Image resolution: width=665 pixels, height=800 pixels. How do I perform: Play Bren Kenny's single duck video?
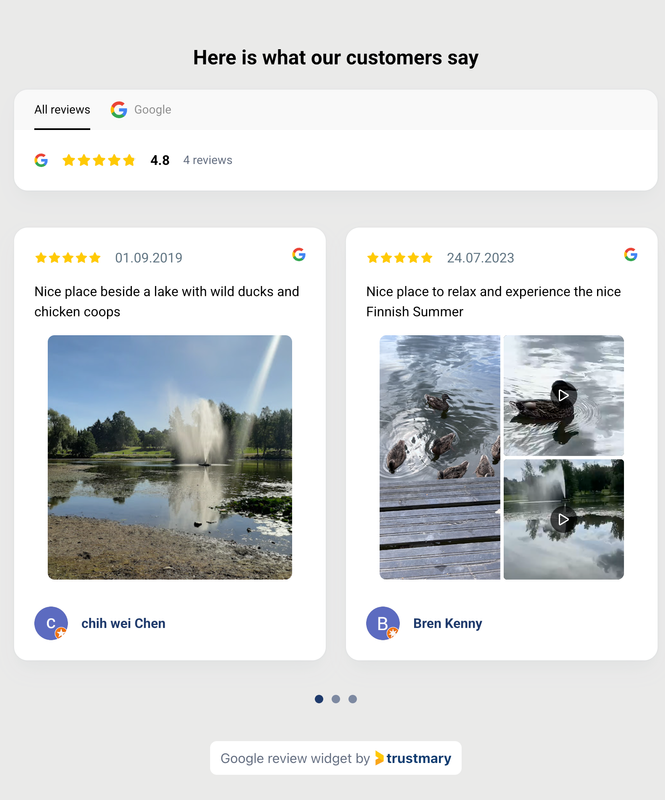(x=564, y=395)
